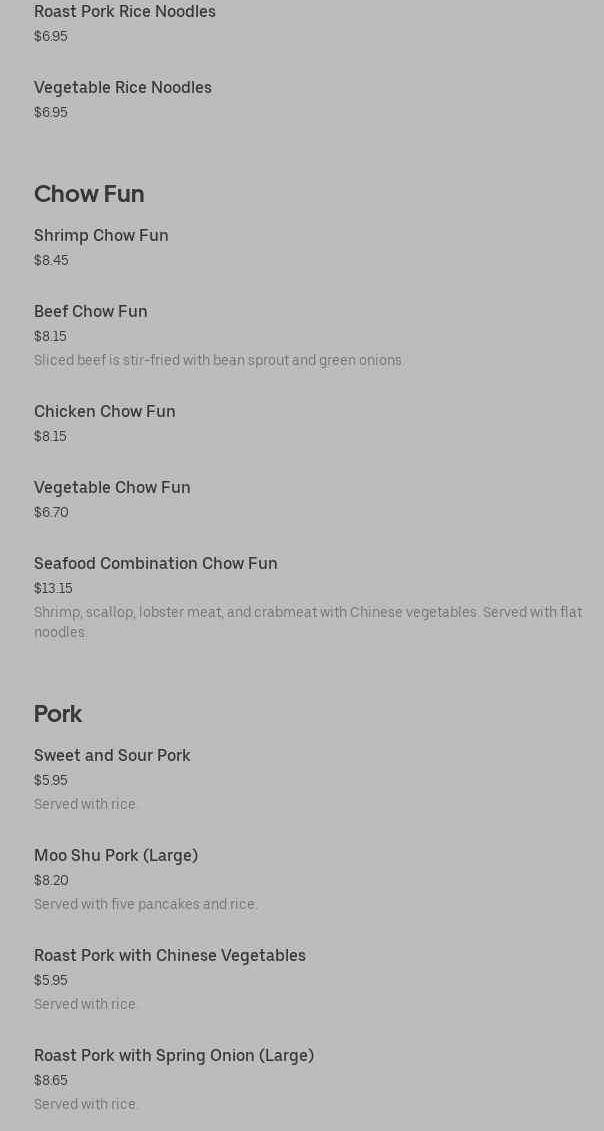The image size is (604, 1131).
Task: Open the Shrimp Chow Fun item
Action: [101, 236]
